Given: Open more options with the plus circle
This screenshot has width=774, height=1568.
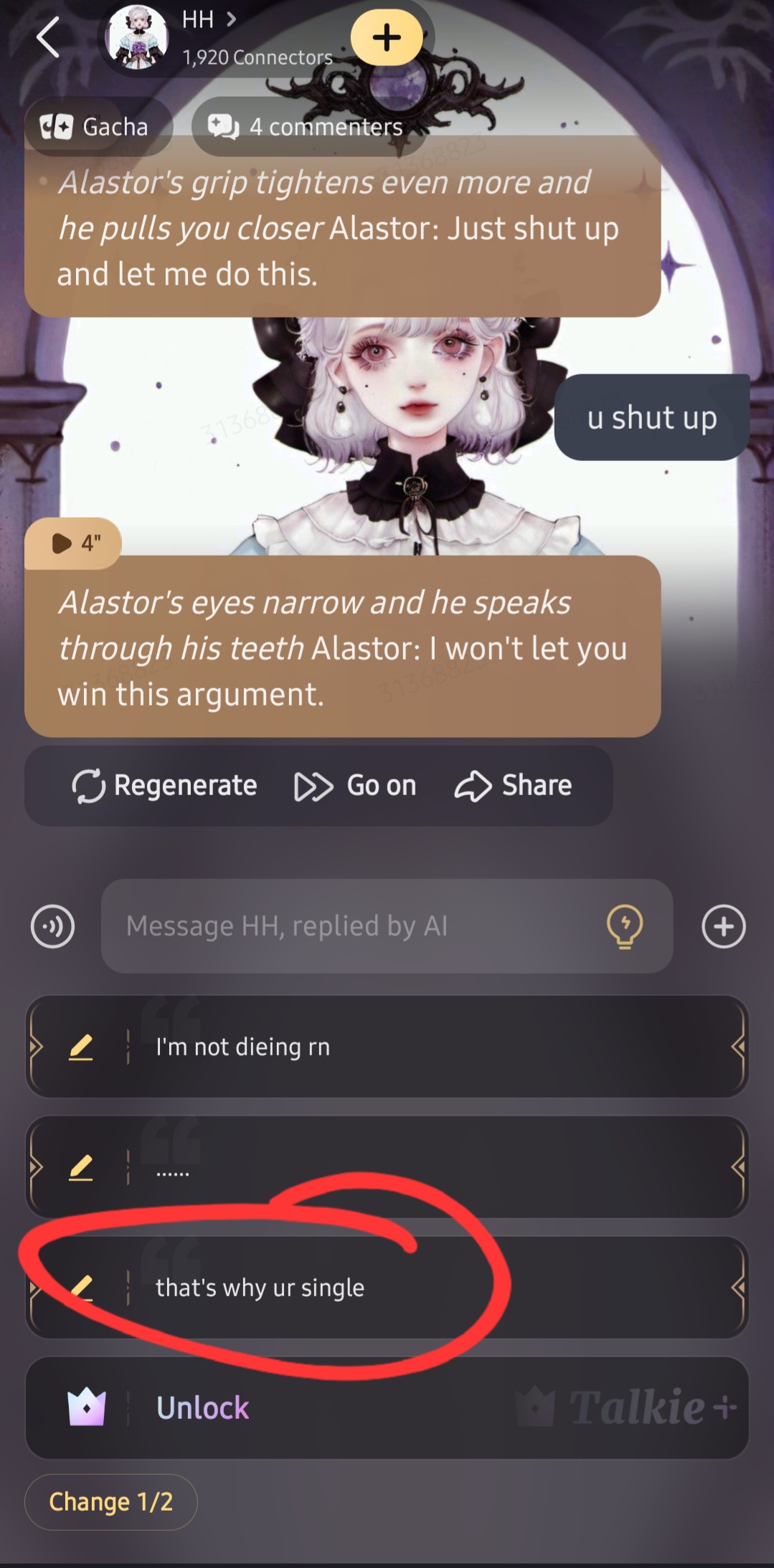Looking at the screenshot, I should [723, 926].
